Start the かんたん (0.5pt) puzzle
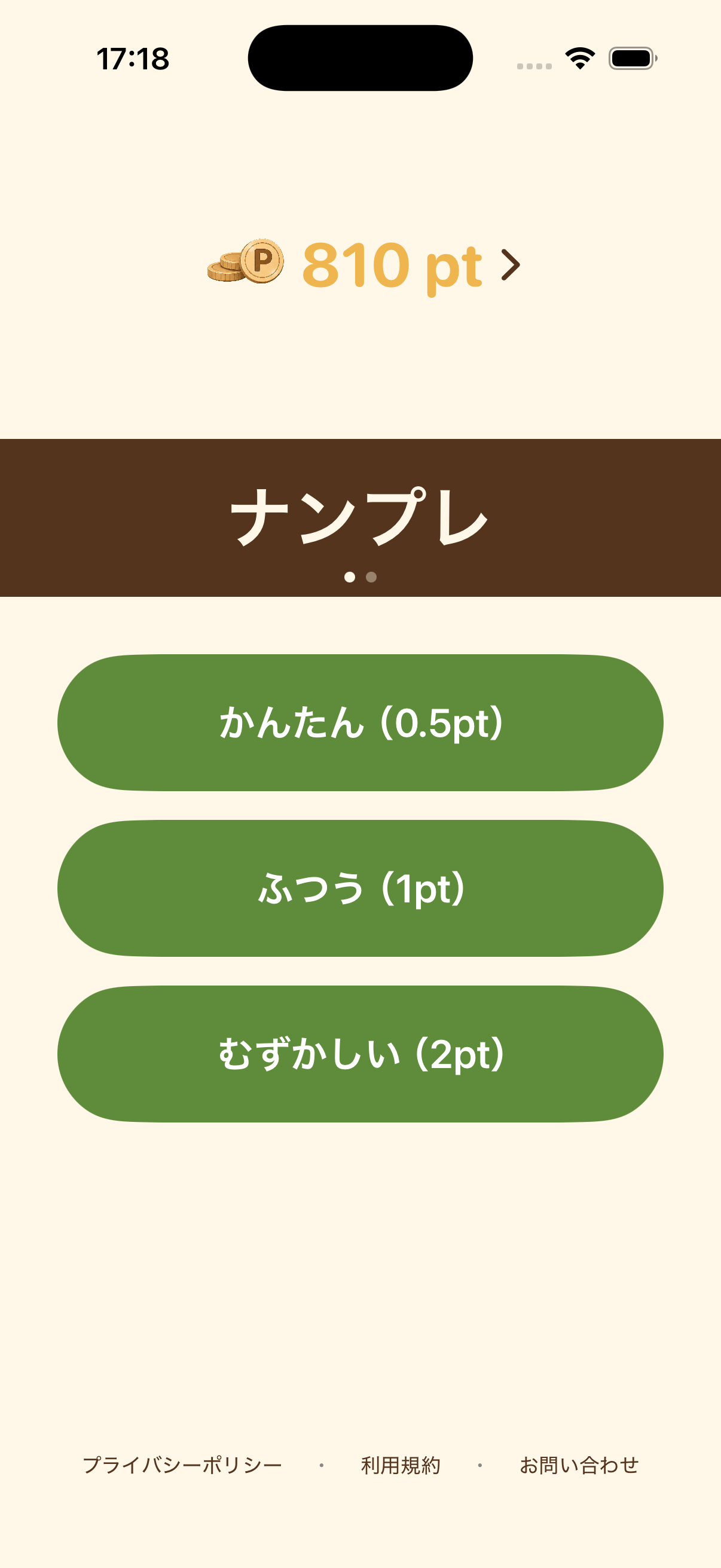Viewport: 721px width, 1568px height. coord(360,722)
